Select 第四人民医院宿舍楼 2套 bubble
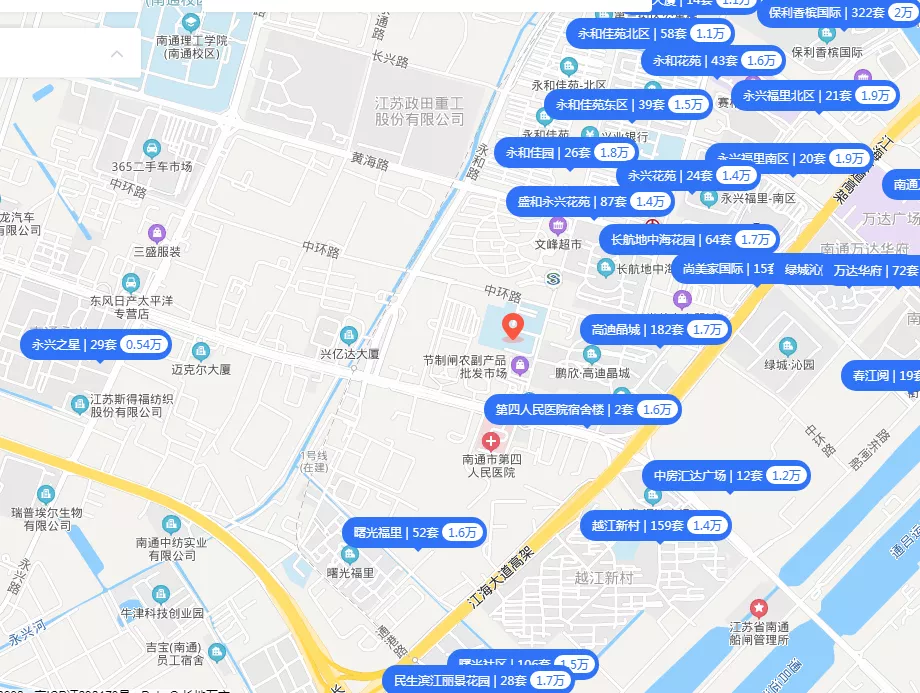920x693 pixels. (583, 409)
